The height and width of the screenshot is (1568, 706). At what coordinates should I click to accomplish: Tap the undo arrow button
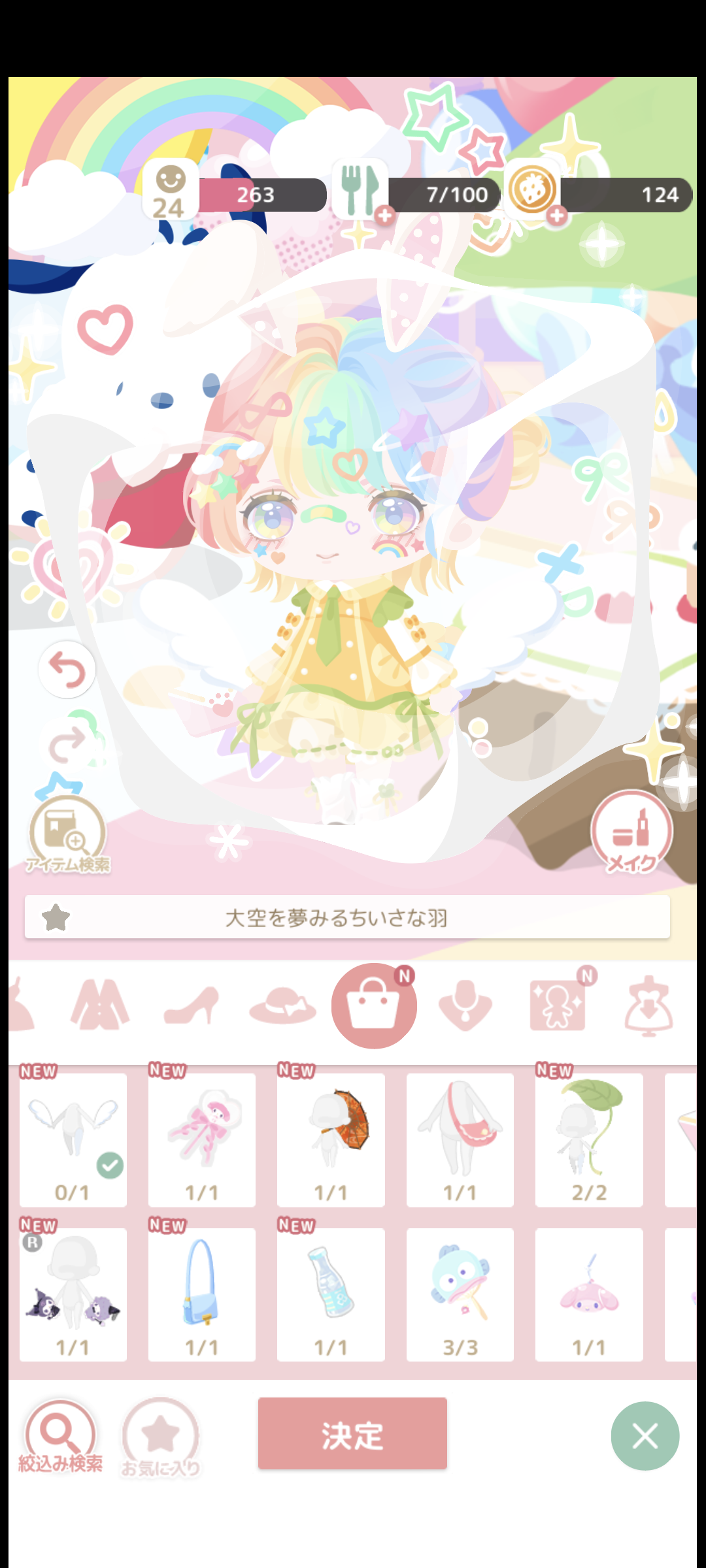[x=67, y=670]
